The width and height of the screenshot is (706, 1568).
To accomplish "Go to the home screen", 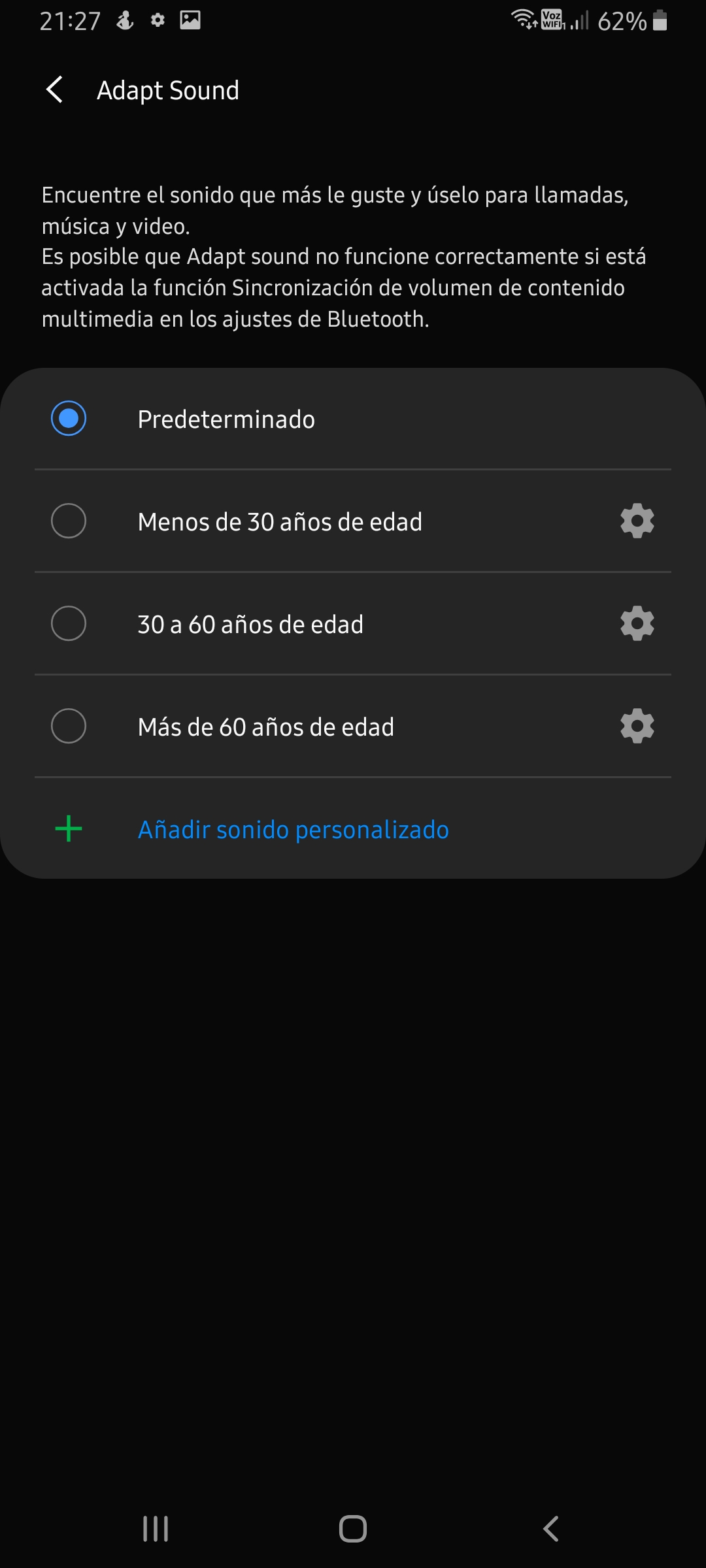I will [353, 1529].
